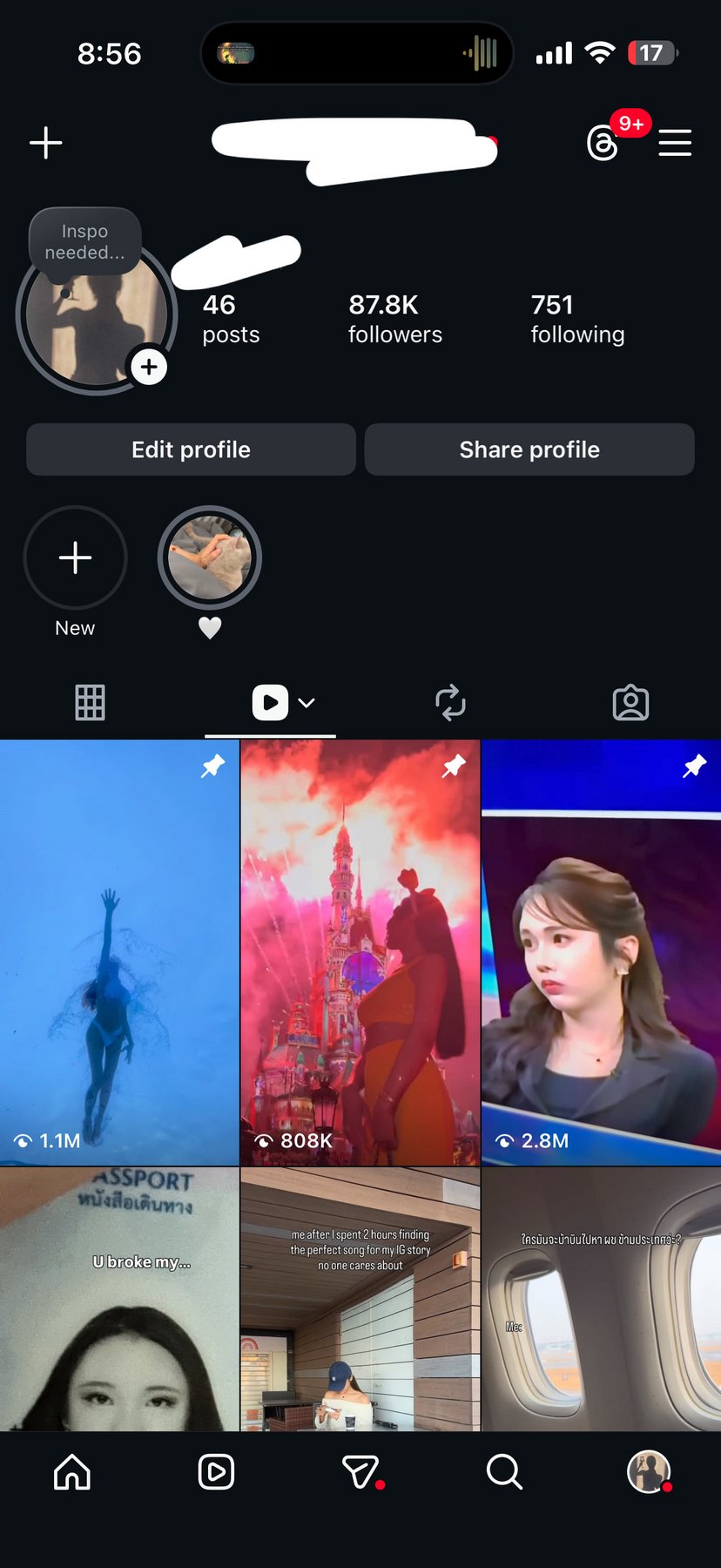This screenshot has width=721, height=1568.
Task: Open the 'U broke my...' passport reel
Action: 119,1300
